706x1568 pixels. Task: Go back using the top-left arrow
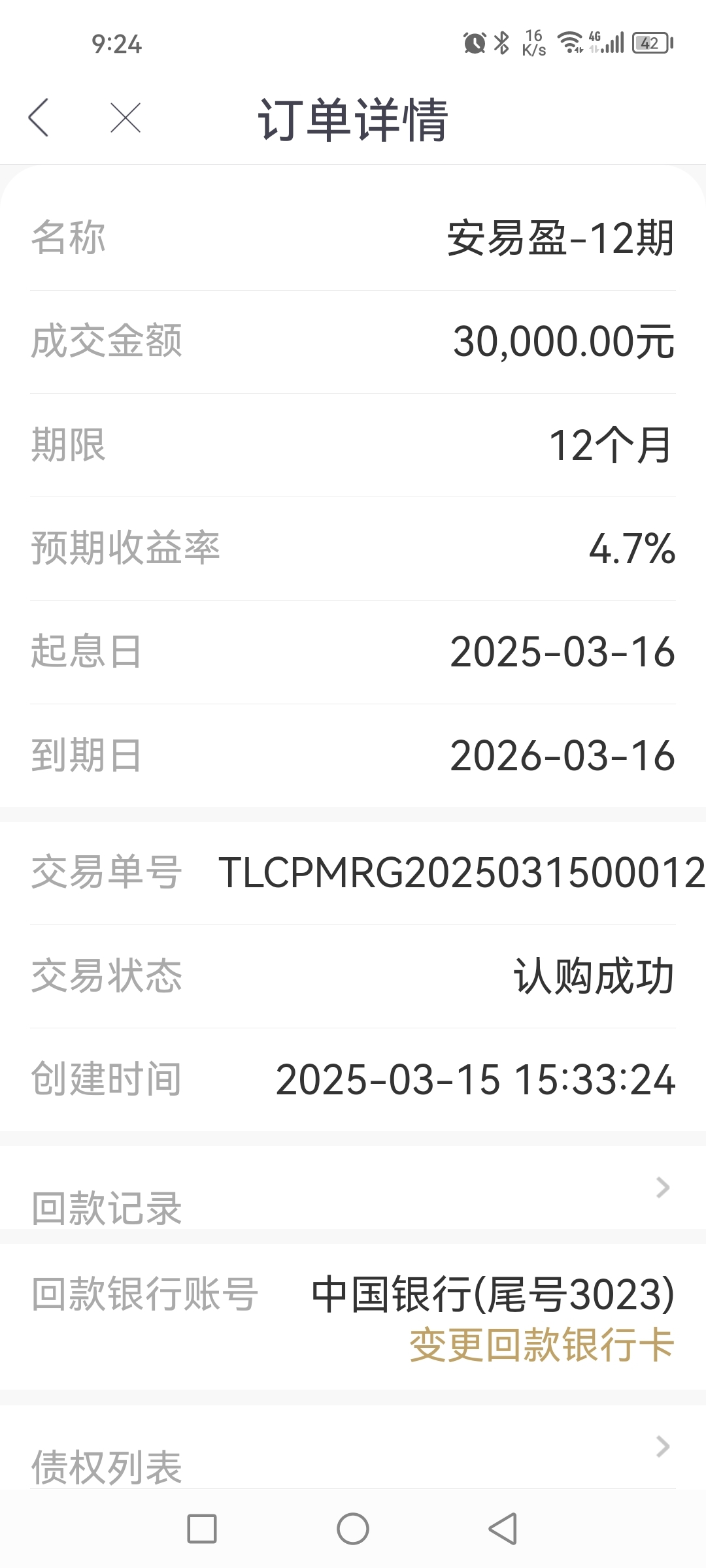point(39,118)
